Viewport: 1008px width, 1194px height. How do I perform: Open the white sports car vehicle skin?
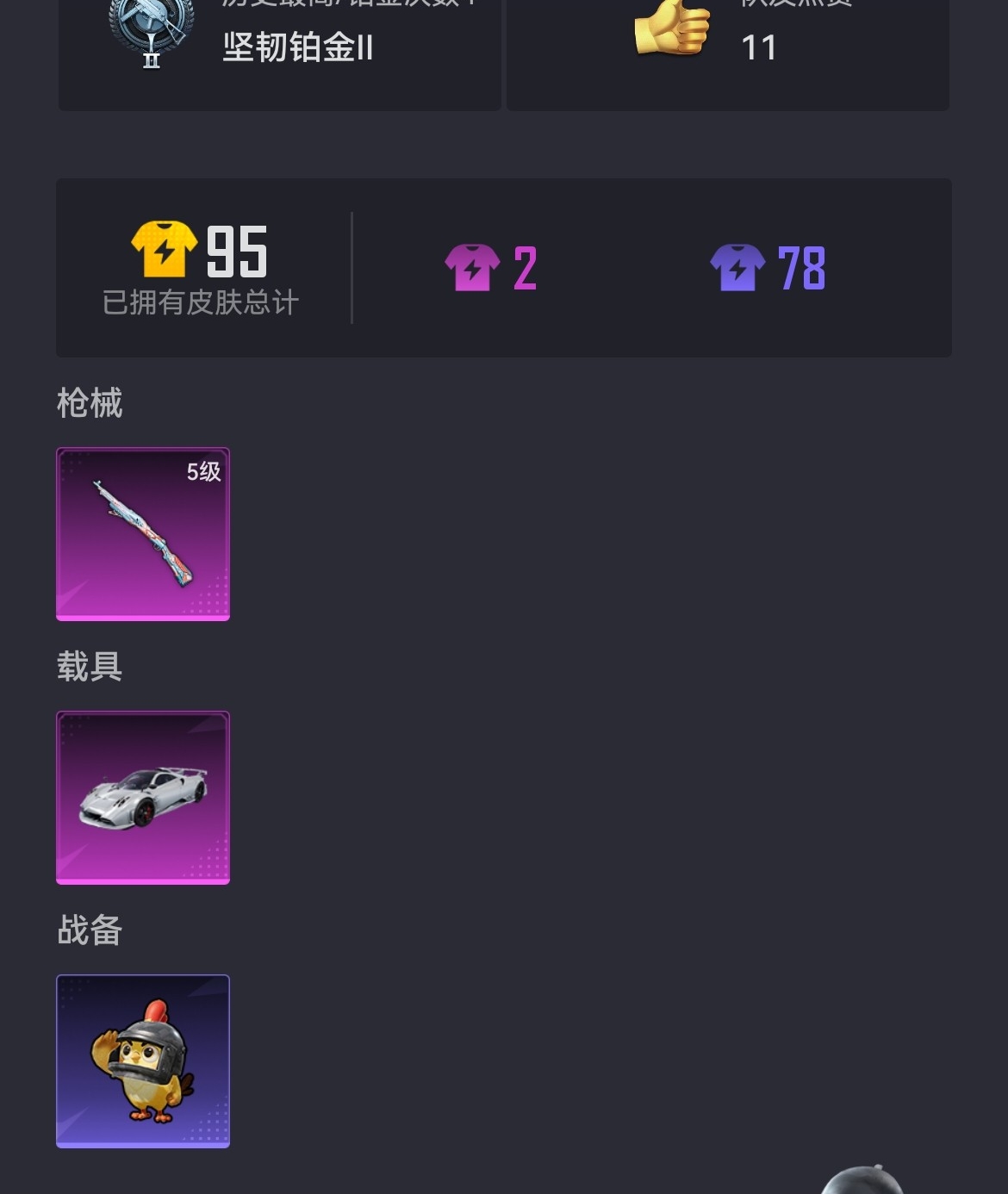143,797
